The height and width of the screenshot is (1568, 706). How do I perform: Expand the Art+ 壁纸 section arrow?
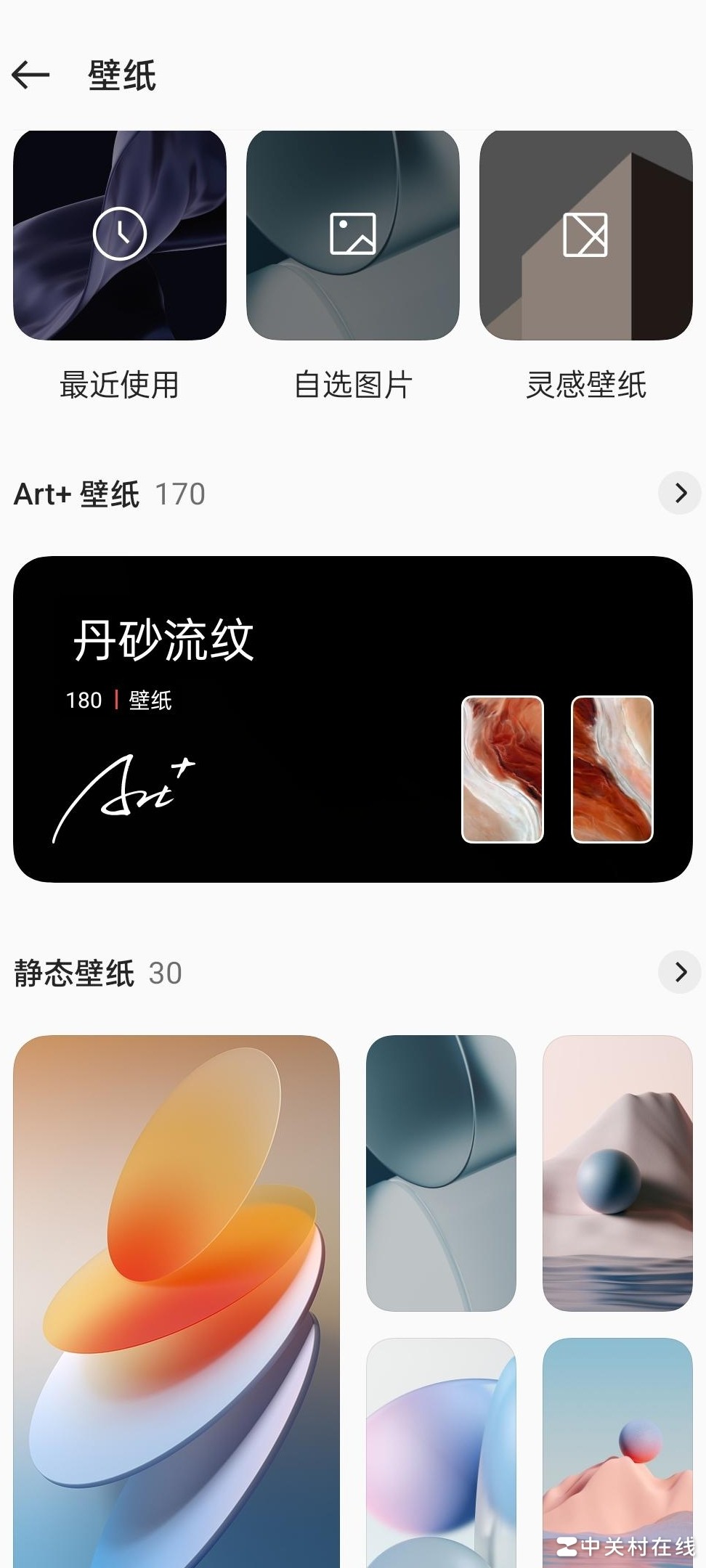[x=679, y=494]
